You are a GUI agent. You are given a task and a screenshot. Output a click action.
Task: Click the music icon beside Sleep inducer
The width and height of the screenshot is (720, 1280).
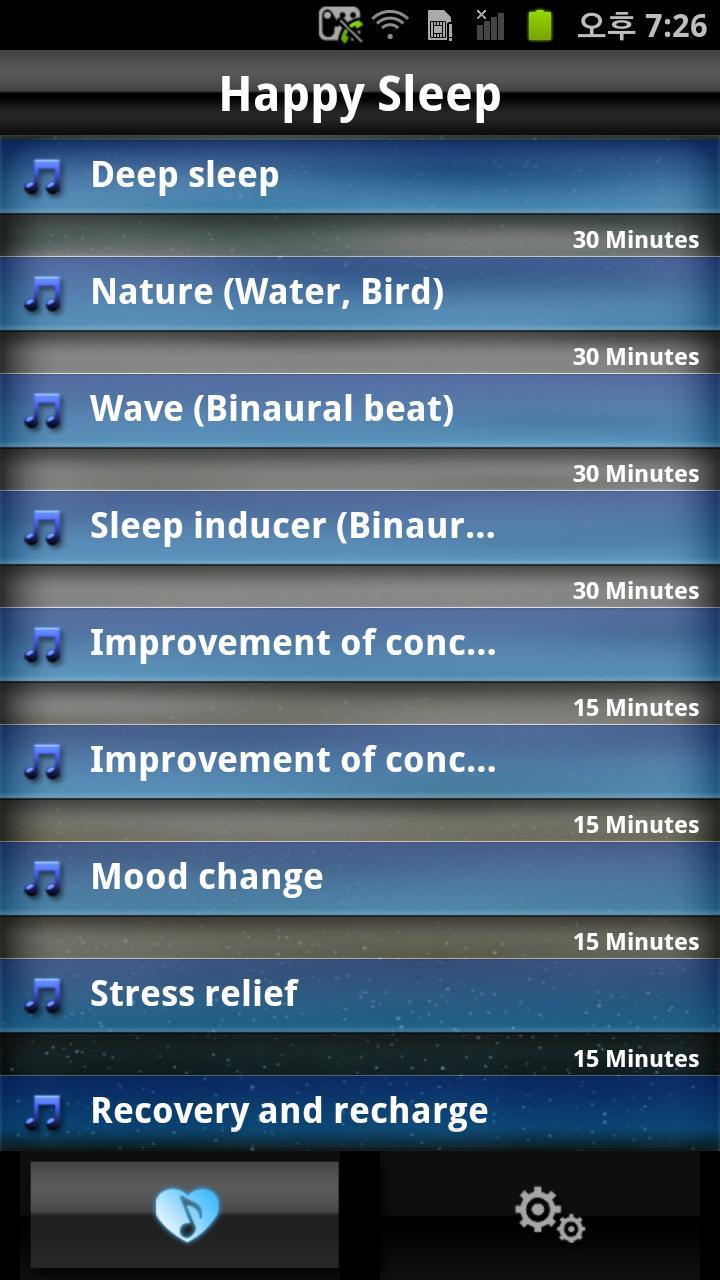[x=41, y=525]
